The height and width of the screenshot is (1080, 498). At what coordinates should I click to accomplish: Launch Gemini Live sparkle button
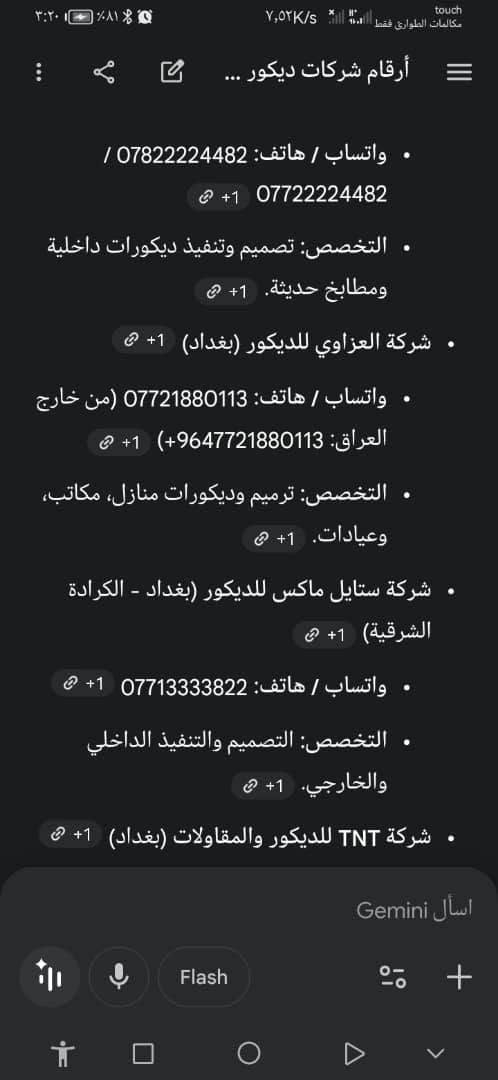tap(50, 977)
